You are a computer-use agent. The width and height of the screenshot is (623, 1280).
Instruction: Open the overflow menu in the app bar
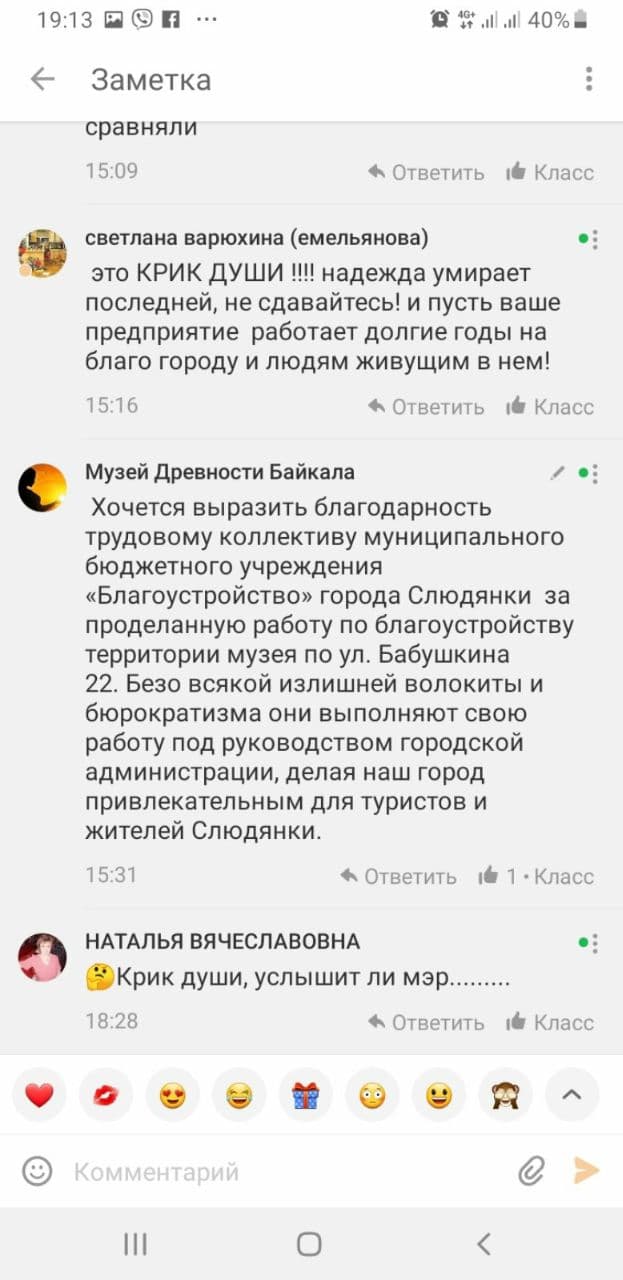(x=589, y=79)
